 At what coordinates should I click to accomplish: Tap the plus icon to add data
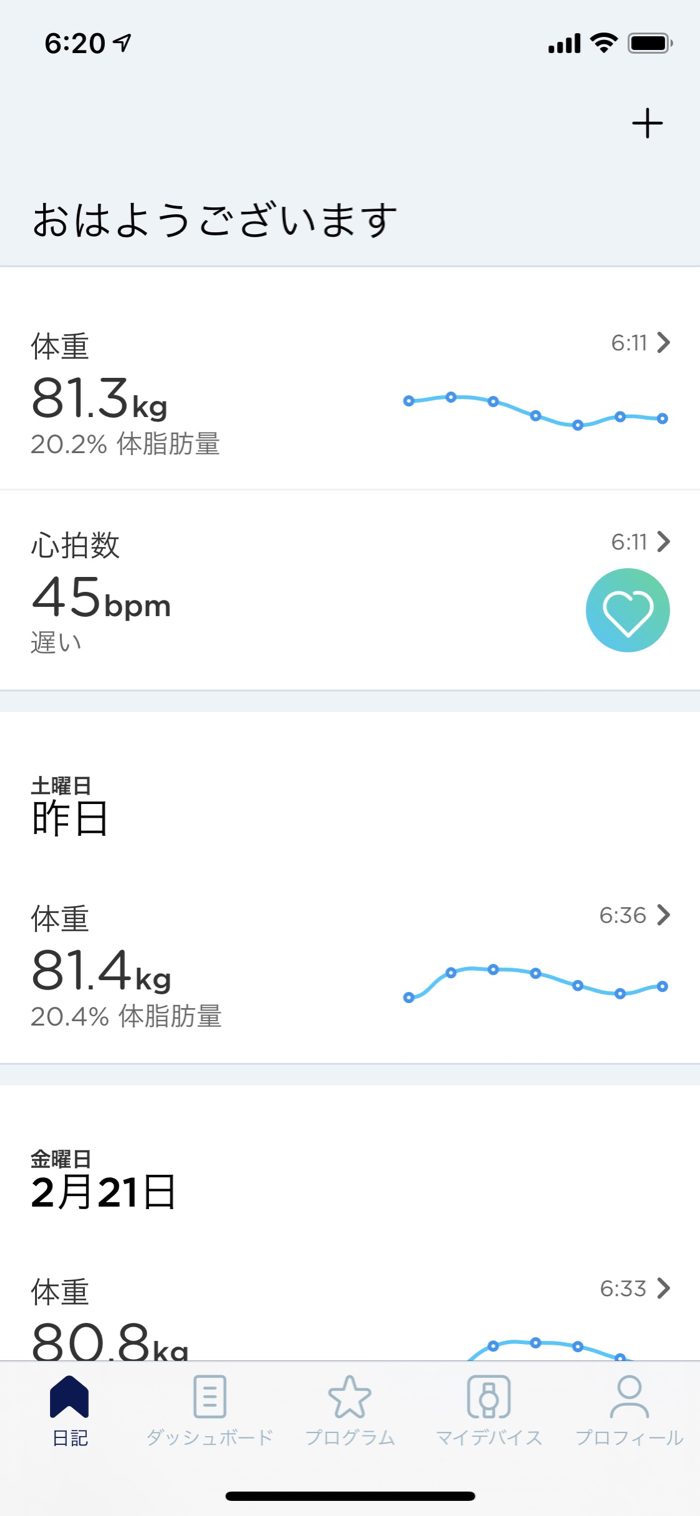647,124
